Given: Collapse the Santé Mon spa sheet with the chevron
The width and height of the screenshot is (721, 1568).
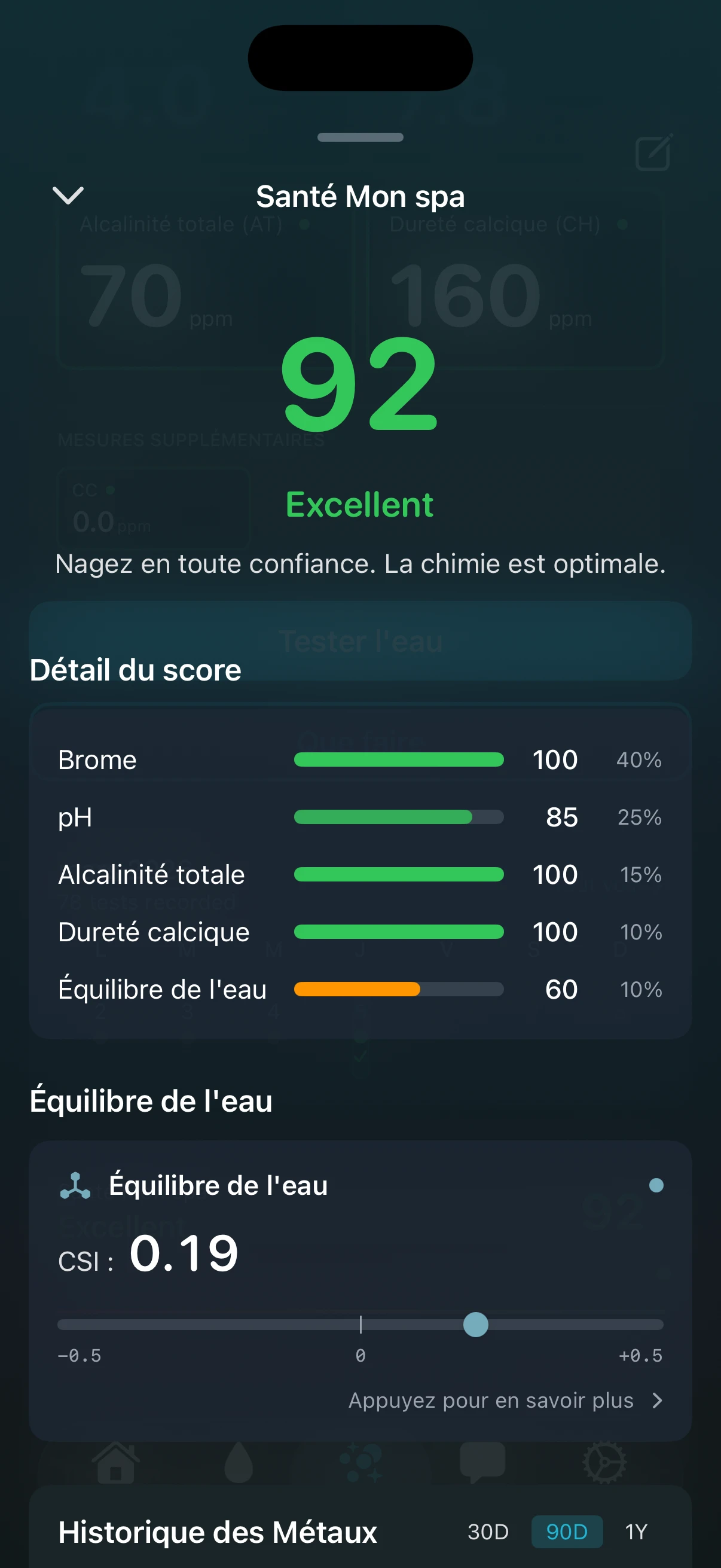Looking at the screenshot, I should click(68, 196).
